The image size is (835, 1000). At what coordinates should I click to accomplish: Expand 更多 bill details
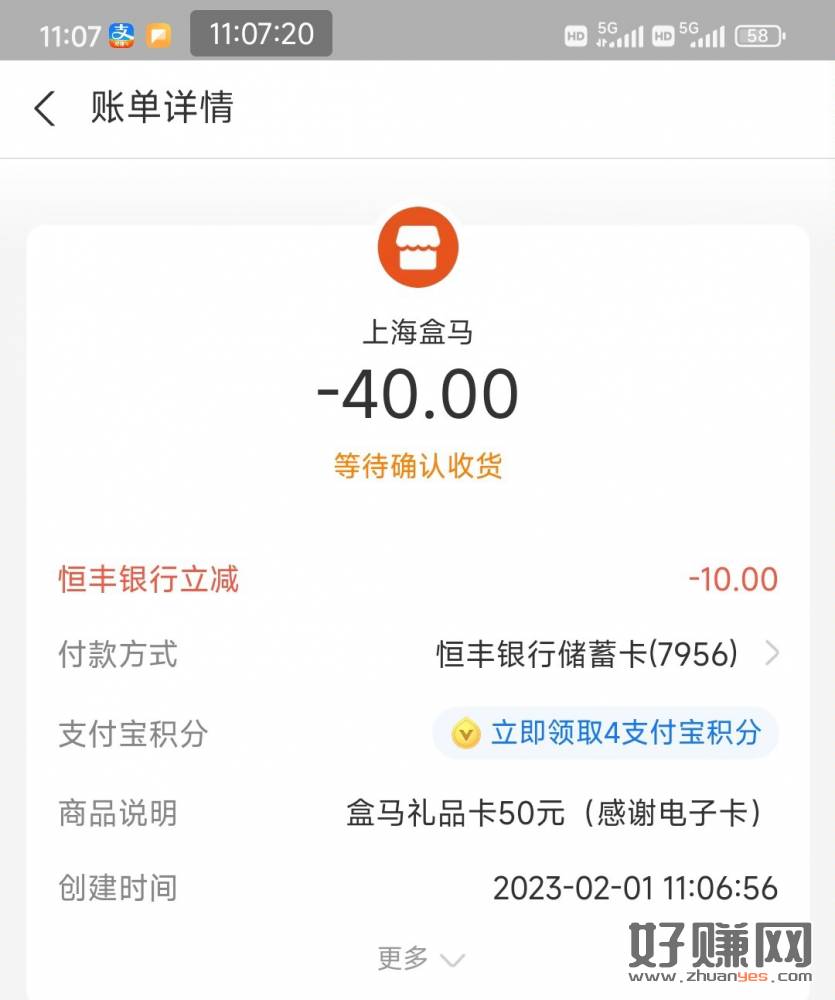(420, 959)
